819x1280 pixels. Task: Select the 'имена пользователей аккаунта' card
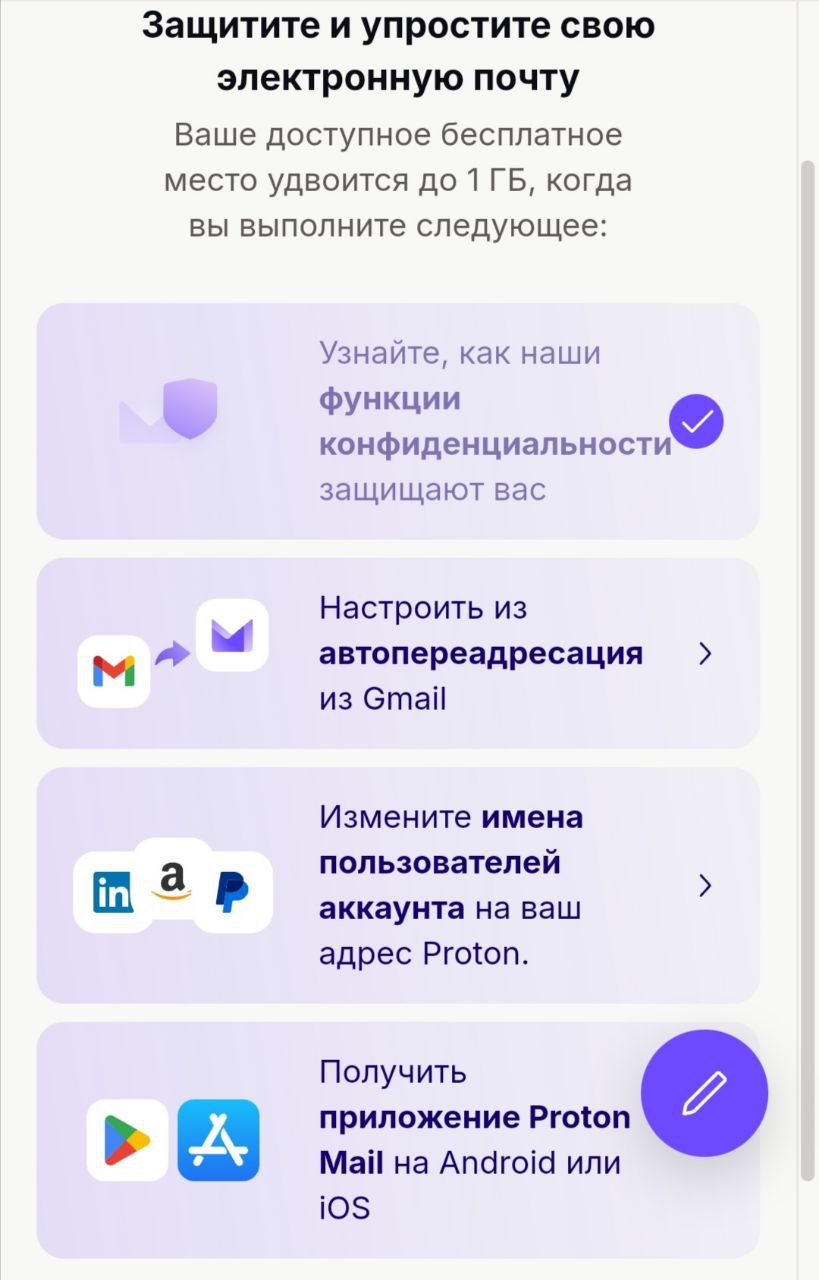400,885
